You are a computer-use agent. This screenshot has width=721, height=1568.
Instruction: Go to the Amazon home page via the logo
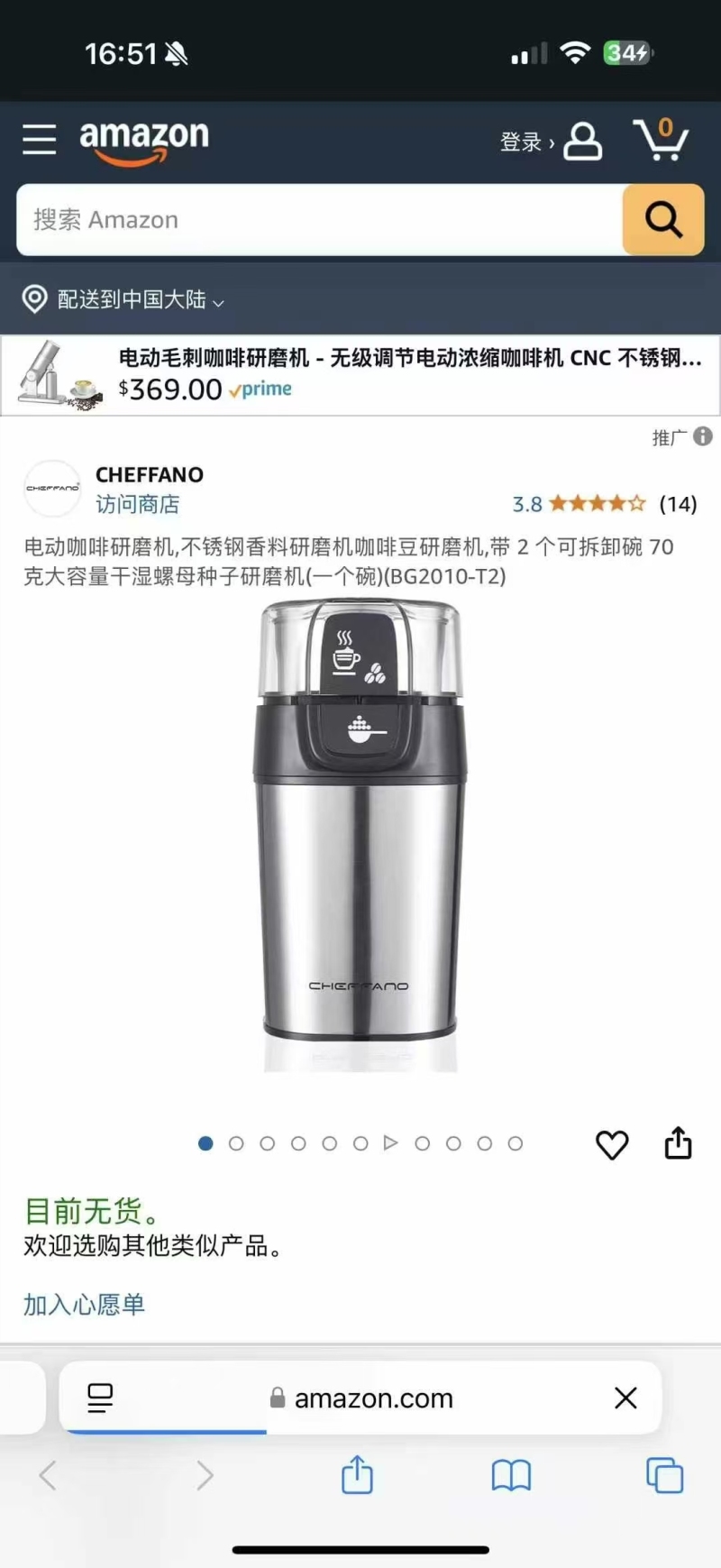tap(144, 141)
